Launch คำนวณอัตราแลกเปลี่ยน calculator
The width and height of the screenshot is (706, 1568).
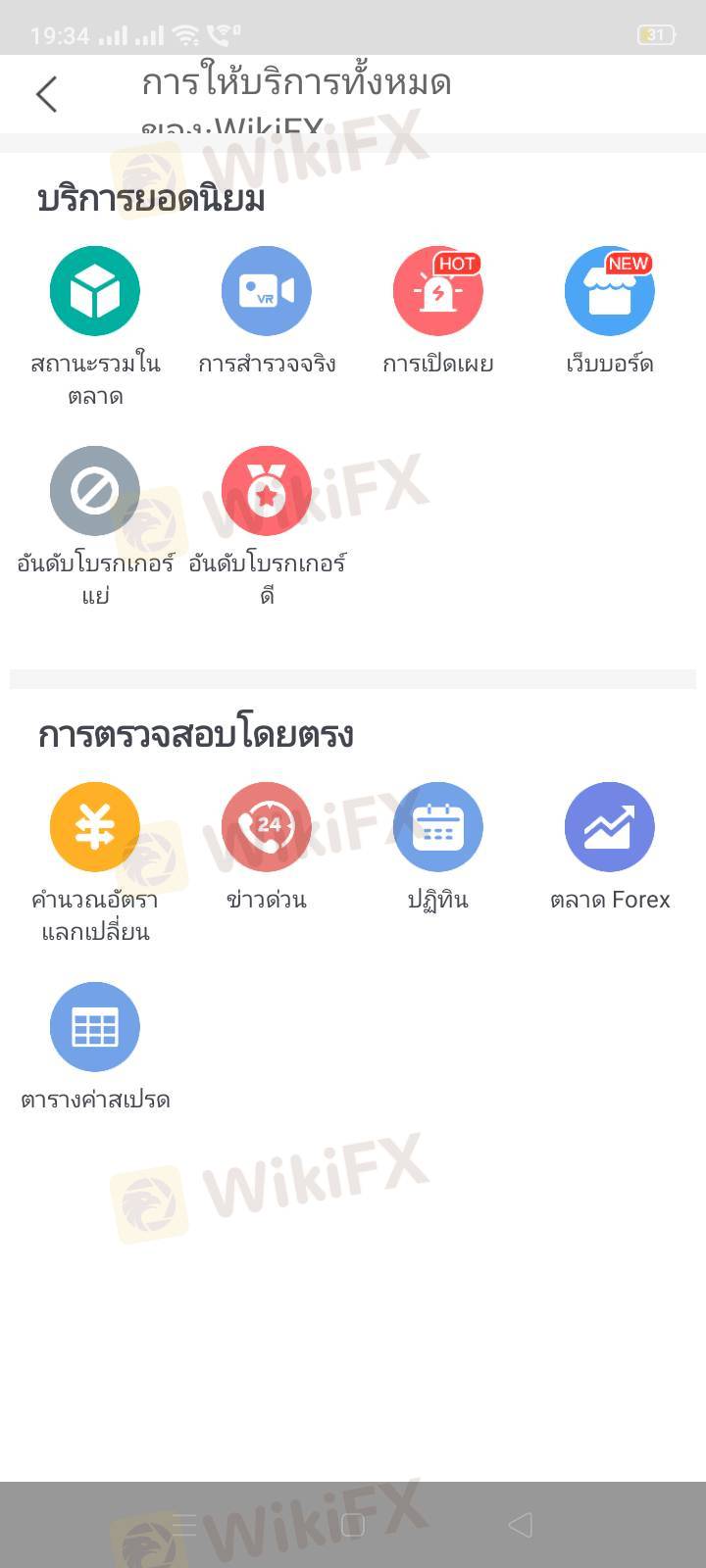point(95,827)
